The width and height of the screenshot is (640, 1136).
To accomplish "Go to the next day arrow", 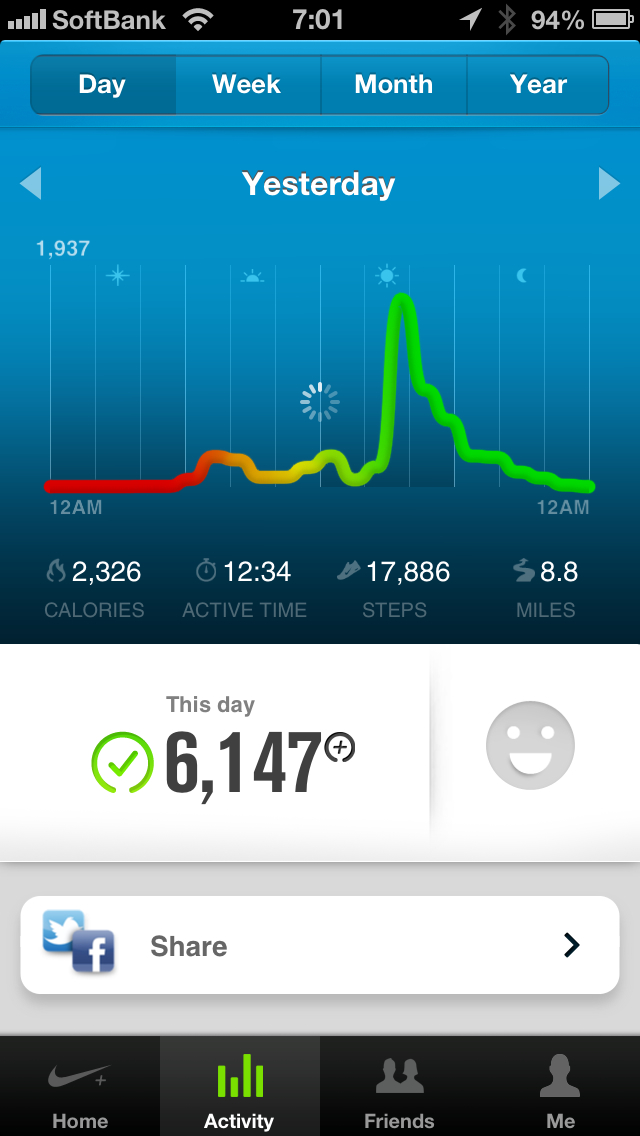I will (609, 184).
